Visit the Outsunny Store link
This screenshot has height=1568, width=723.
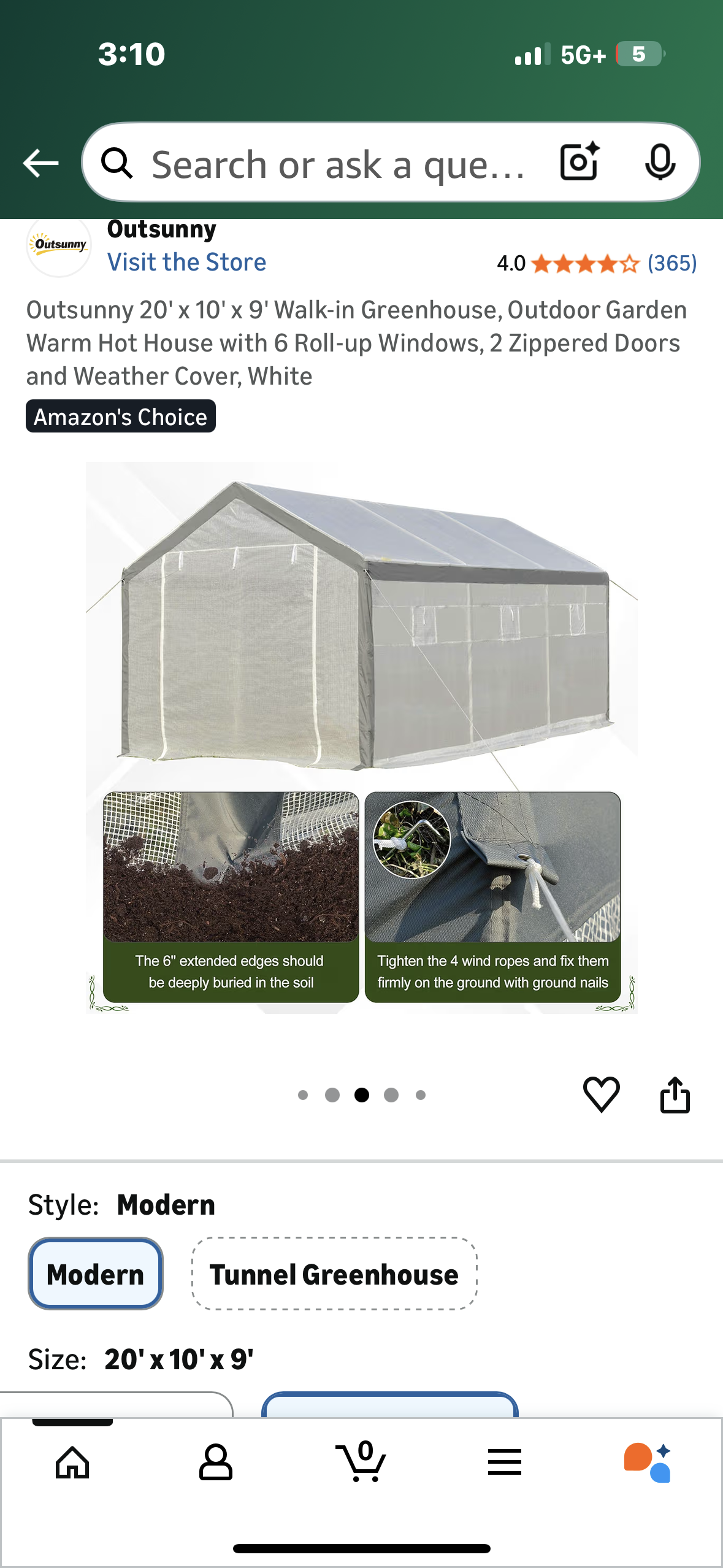click(x=186, y=263)
